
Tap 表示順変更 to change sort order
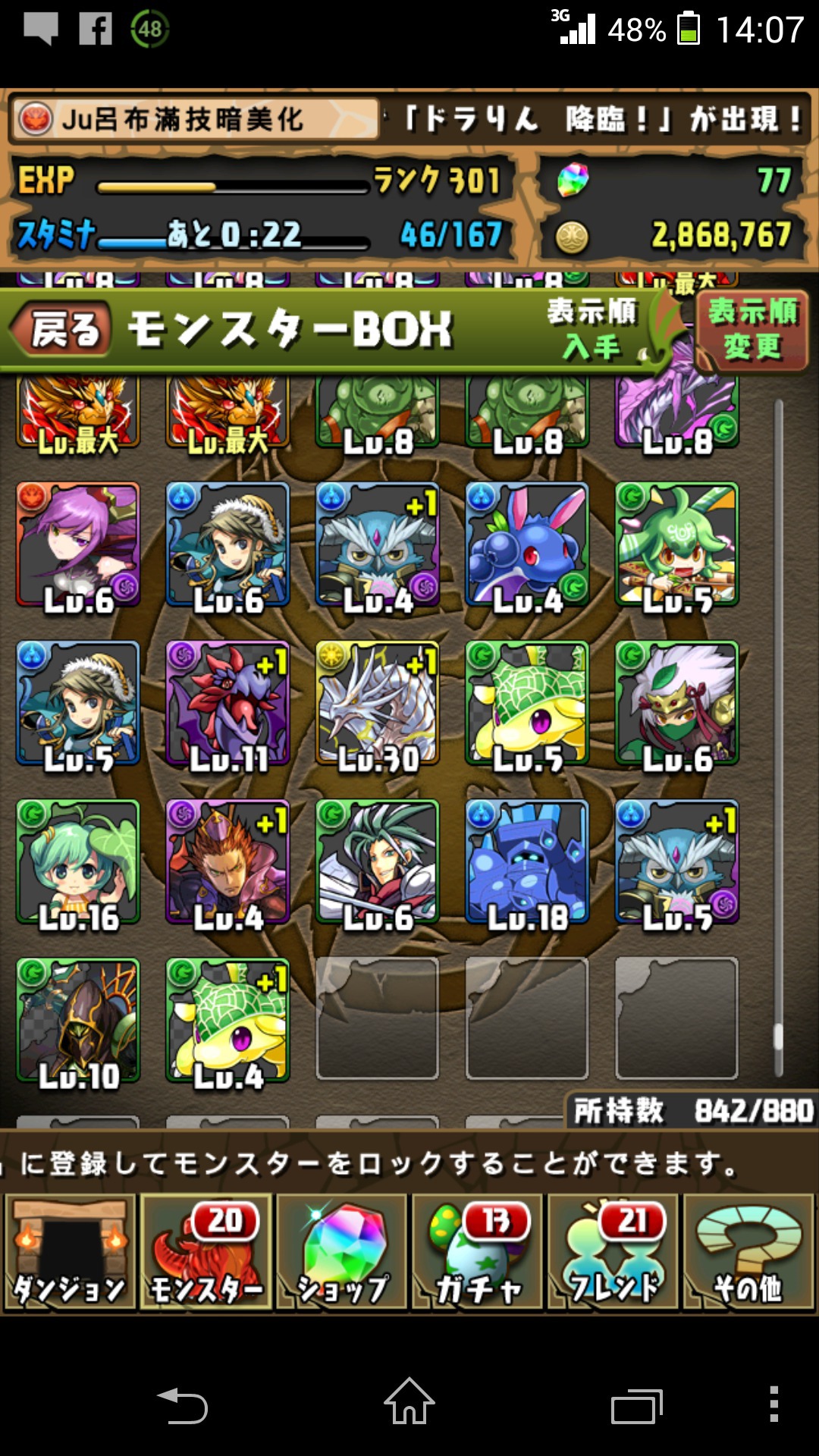coord(752,330)
